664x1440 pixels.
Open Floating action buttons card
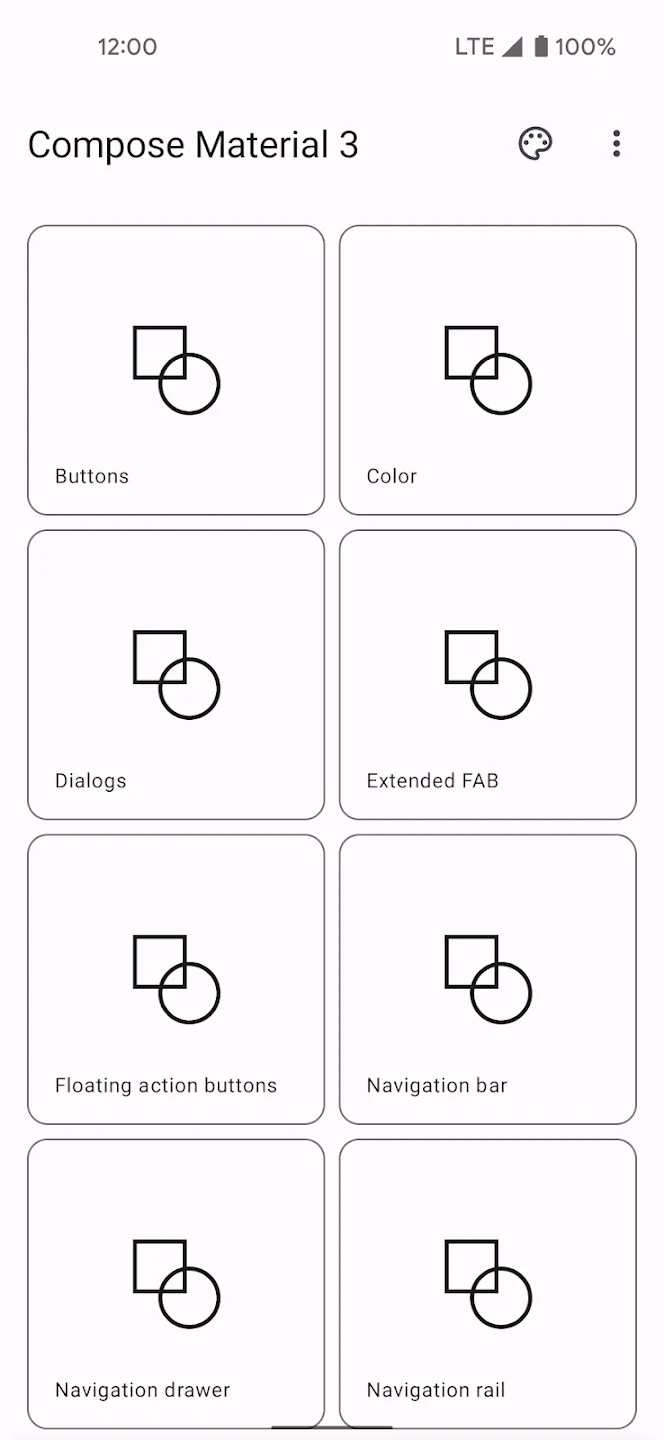point(176,979)
